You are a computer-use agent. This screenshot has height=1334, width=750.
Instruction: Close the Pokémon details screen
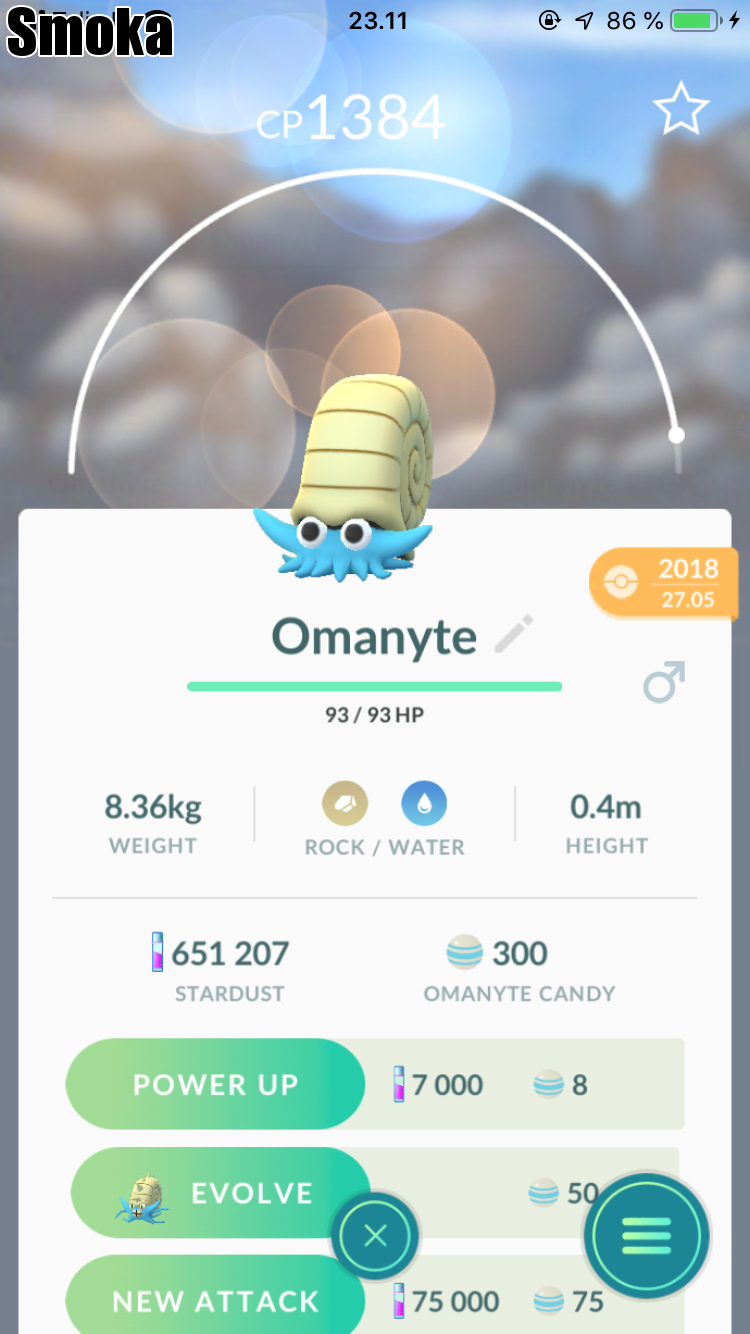click(375, 1237)
